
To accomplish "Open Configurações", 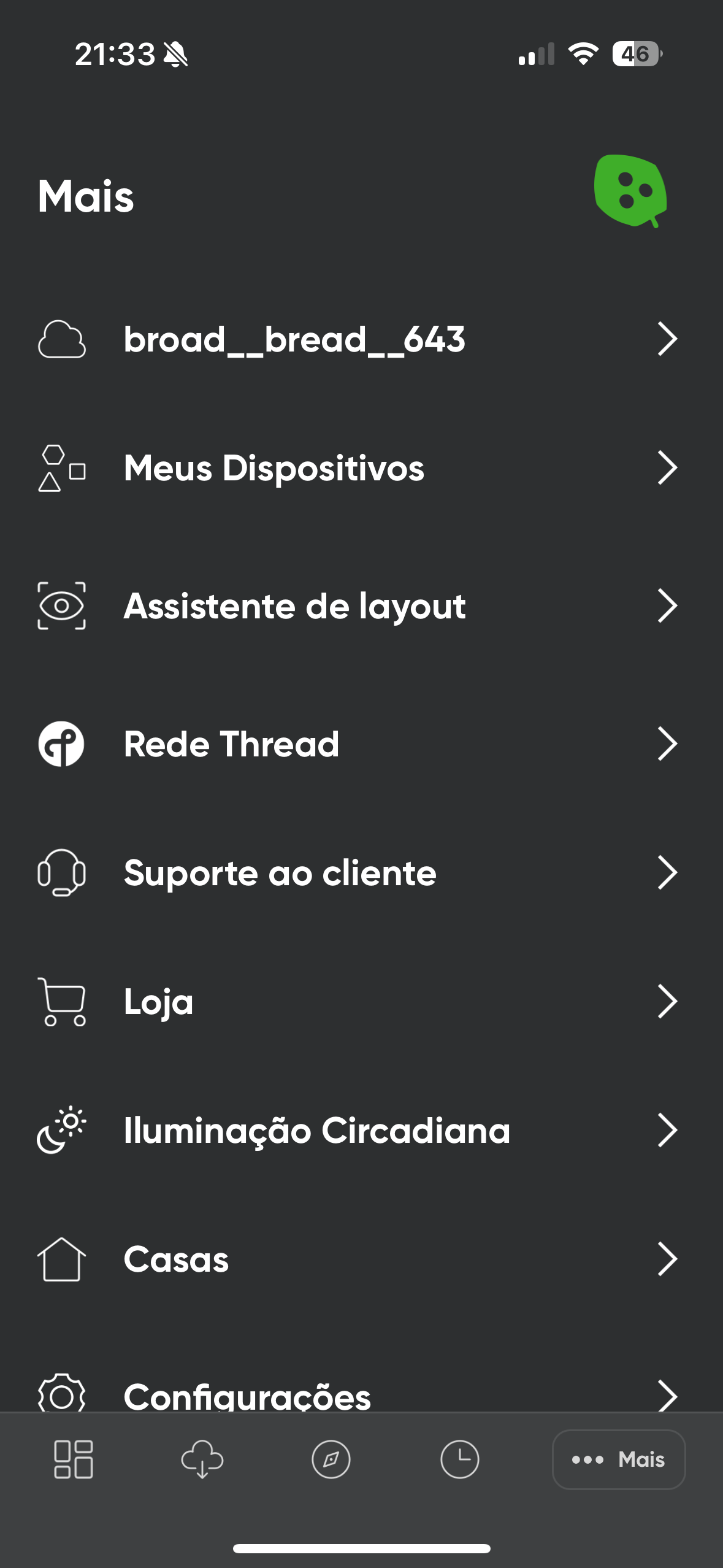I will click(x=361, y=1393).
